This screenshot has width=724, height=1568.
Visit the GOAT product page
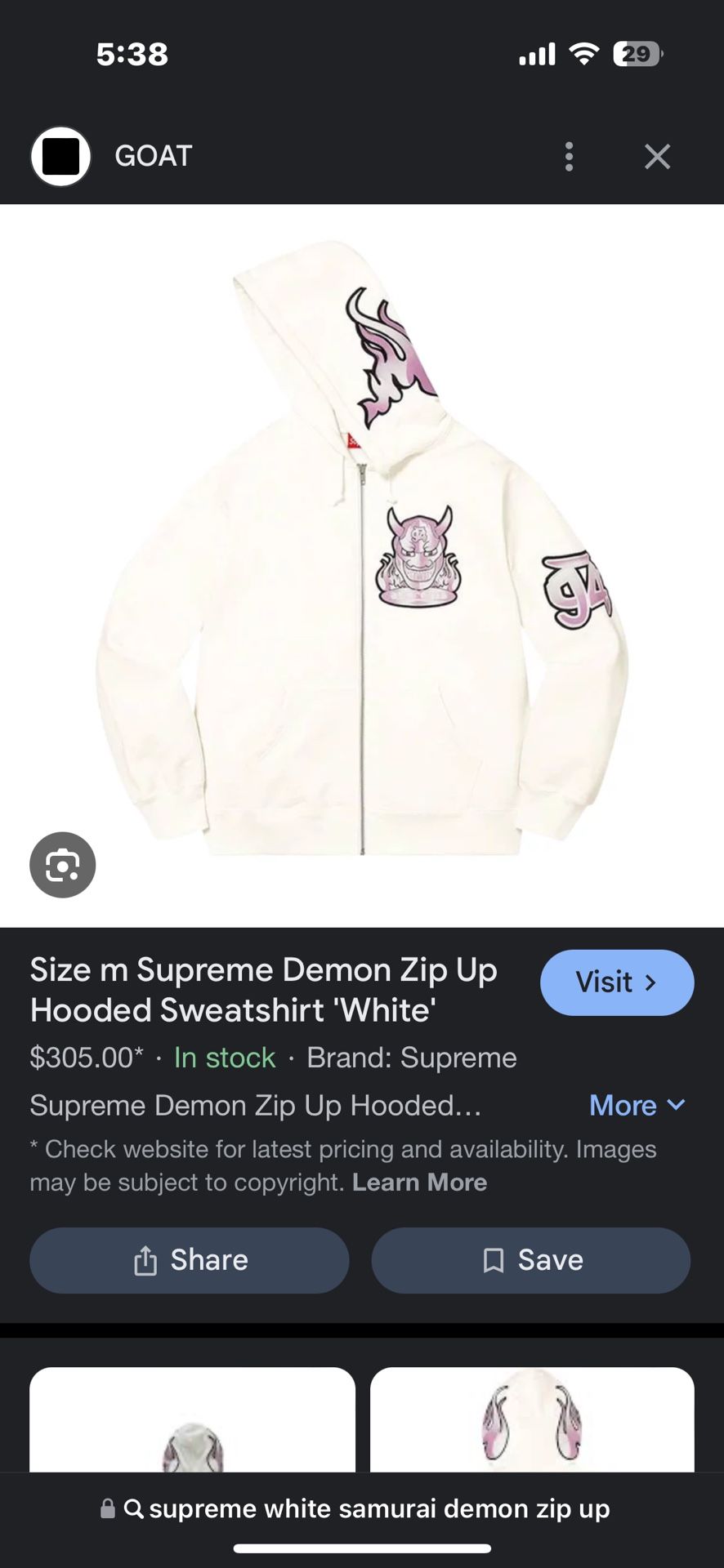pyautogui.click(x=616, y=982)
